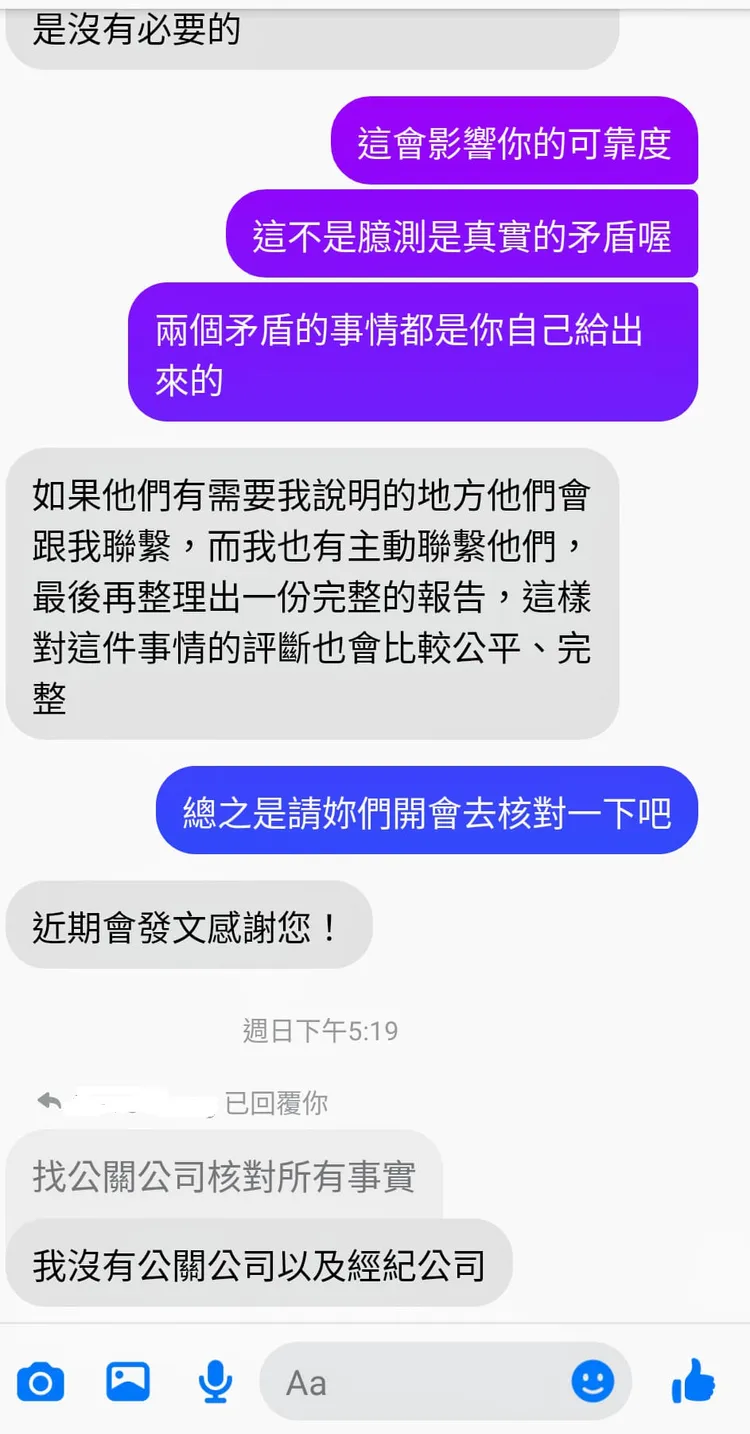Open the camera to take a photo

pos(40,1382)
